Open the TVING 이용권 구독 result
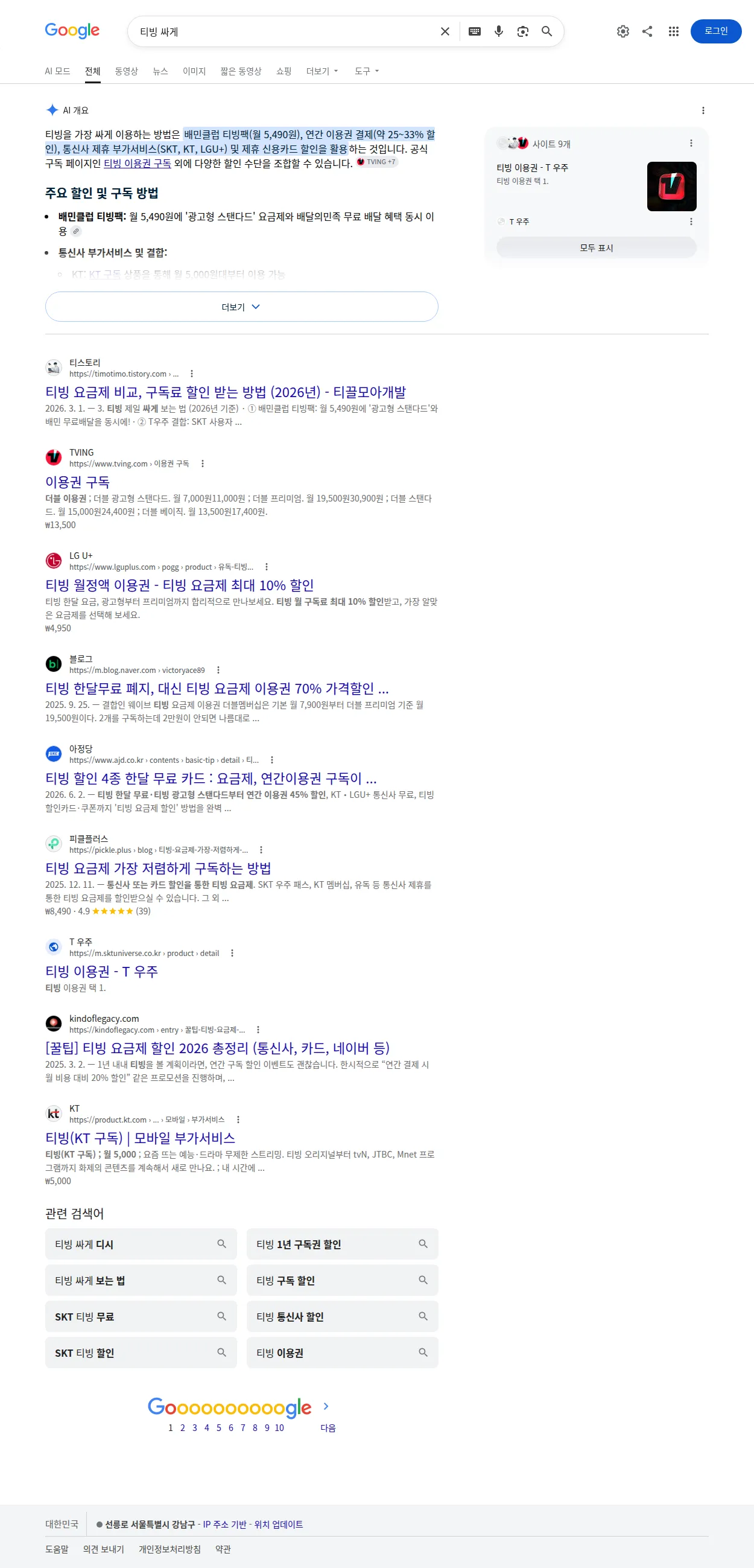The width and height of the screenshot is (754, 1568). pyautogui.click(x=77, y=482)
